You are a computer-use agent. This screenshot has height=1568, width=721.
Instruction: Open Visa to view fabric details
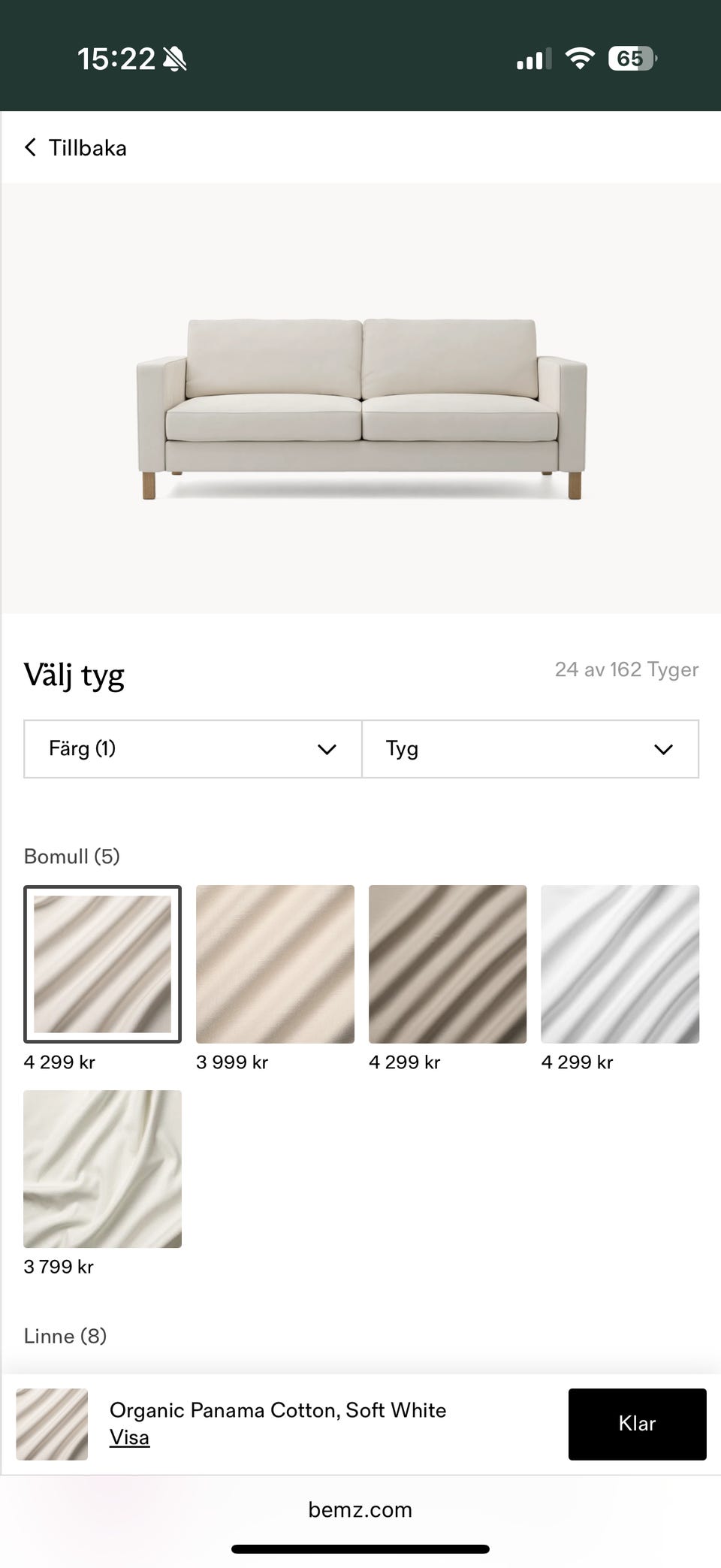point(129,1437)
